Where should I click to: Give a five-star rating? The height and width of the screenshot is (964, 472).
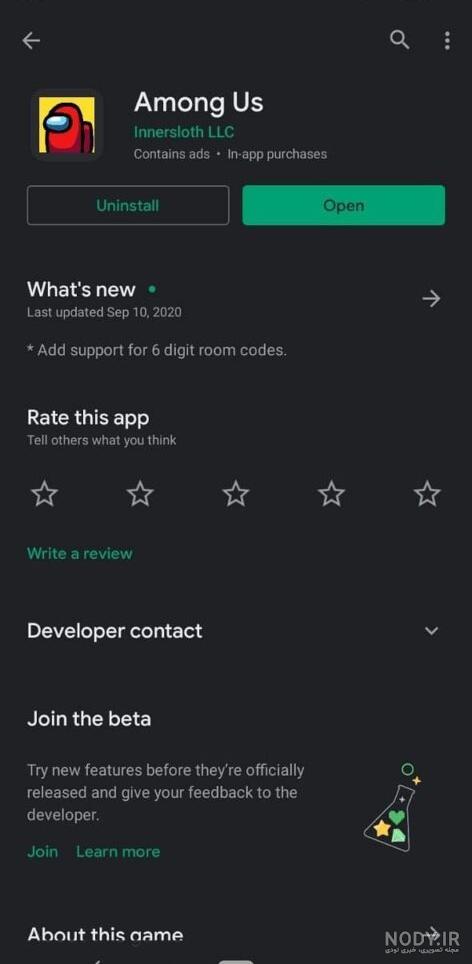click(x=427, y=494)
